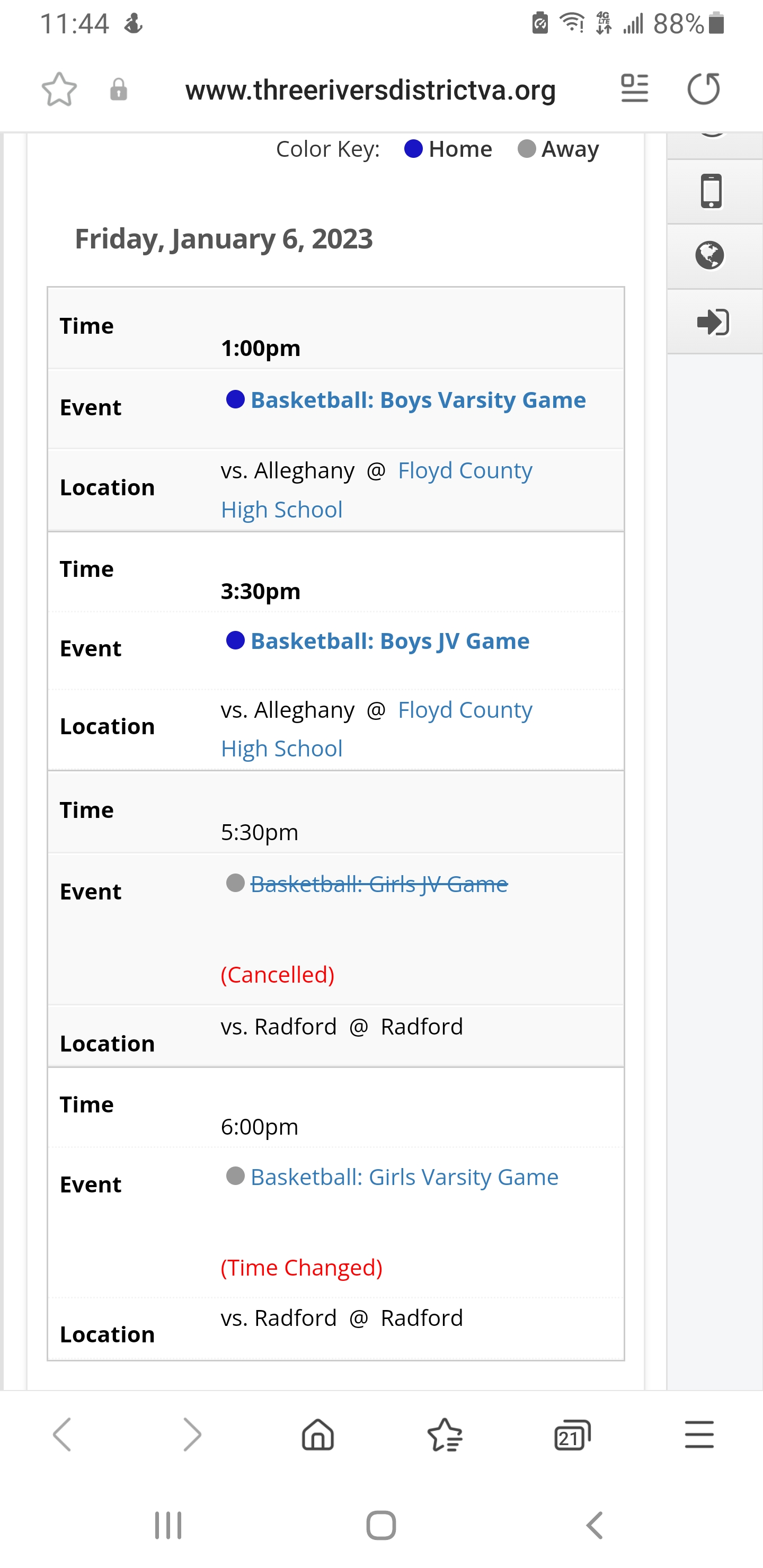
Task: Open cancelled Basketball: Girls JV Game event
Action: coord(379,884)
